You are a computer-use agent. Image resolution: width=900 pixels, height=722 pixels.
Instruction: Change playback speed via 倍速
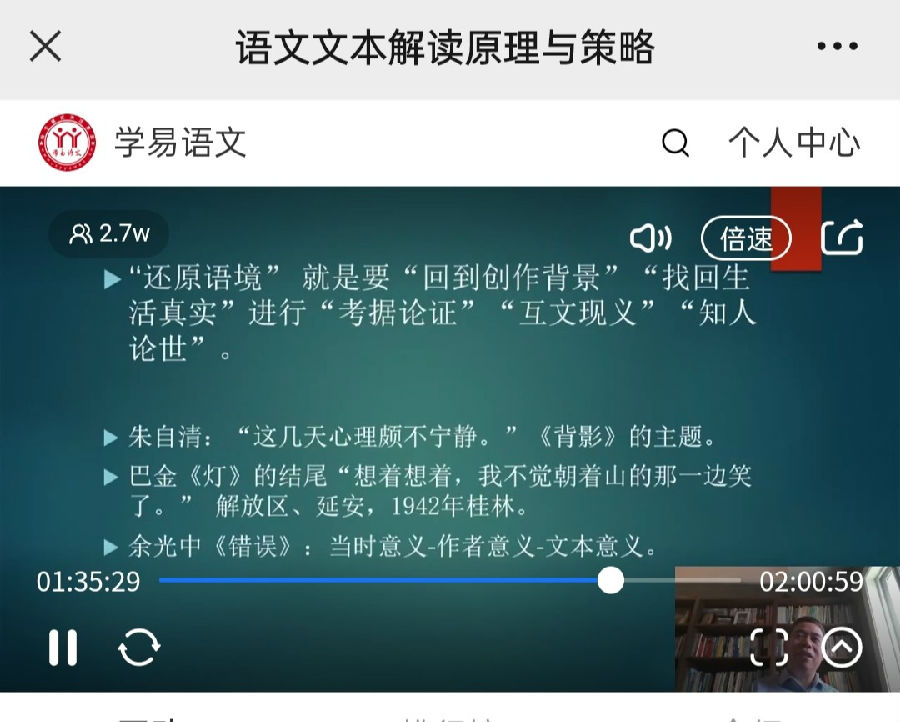tap(747, 238)
